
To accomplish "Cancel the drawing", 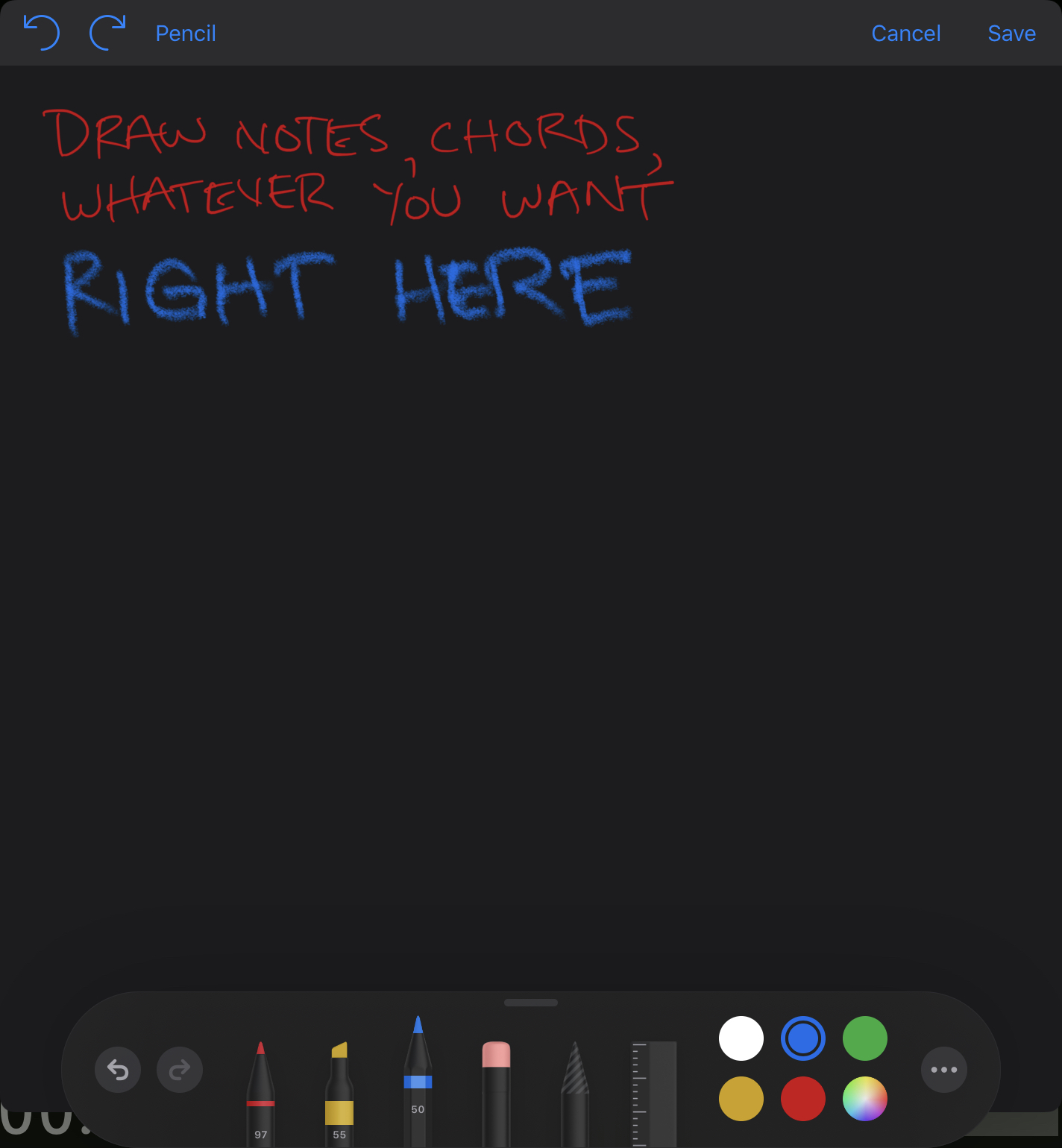I will [905, 34].
